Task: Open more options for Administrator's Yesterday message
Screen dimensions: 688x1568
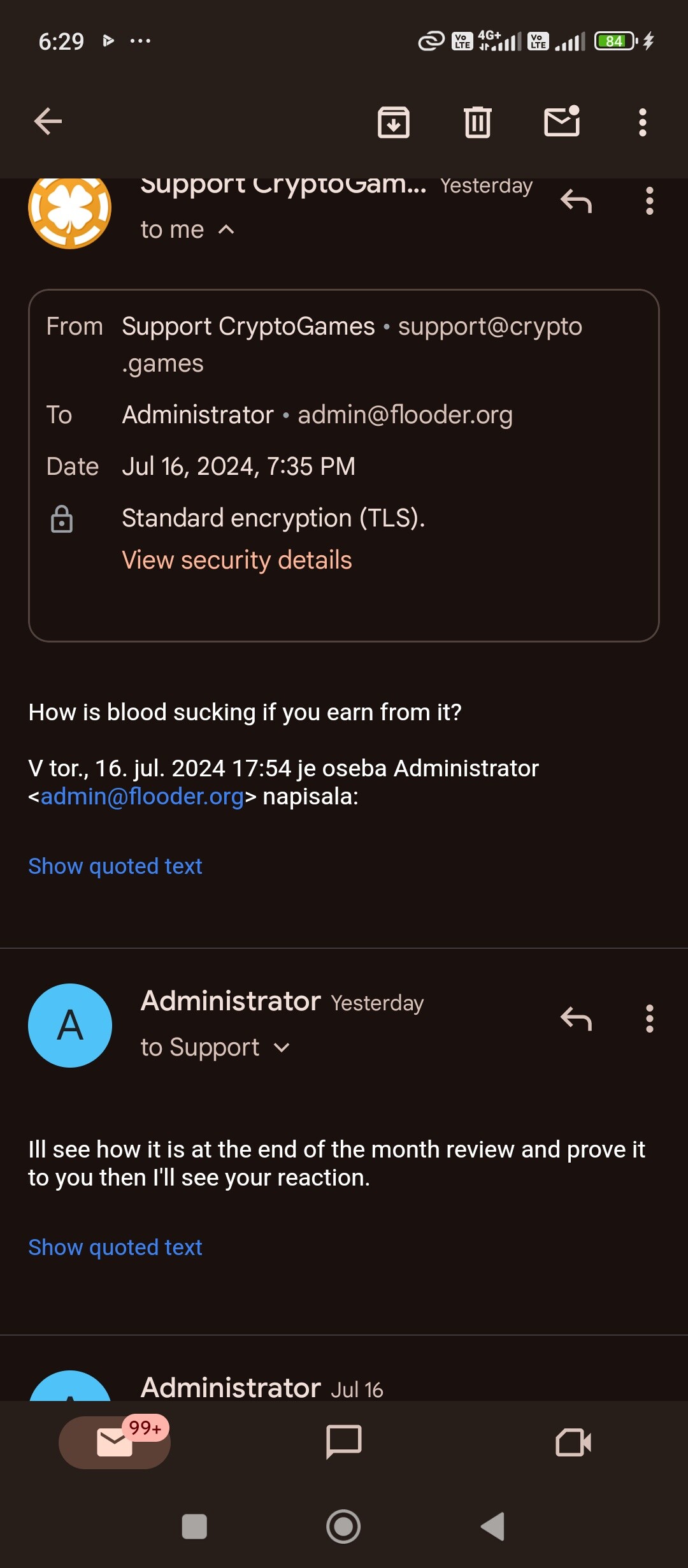Action: click(649, 1019)
